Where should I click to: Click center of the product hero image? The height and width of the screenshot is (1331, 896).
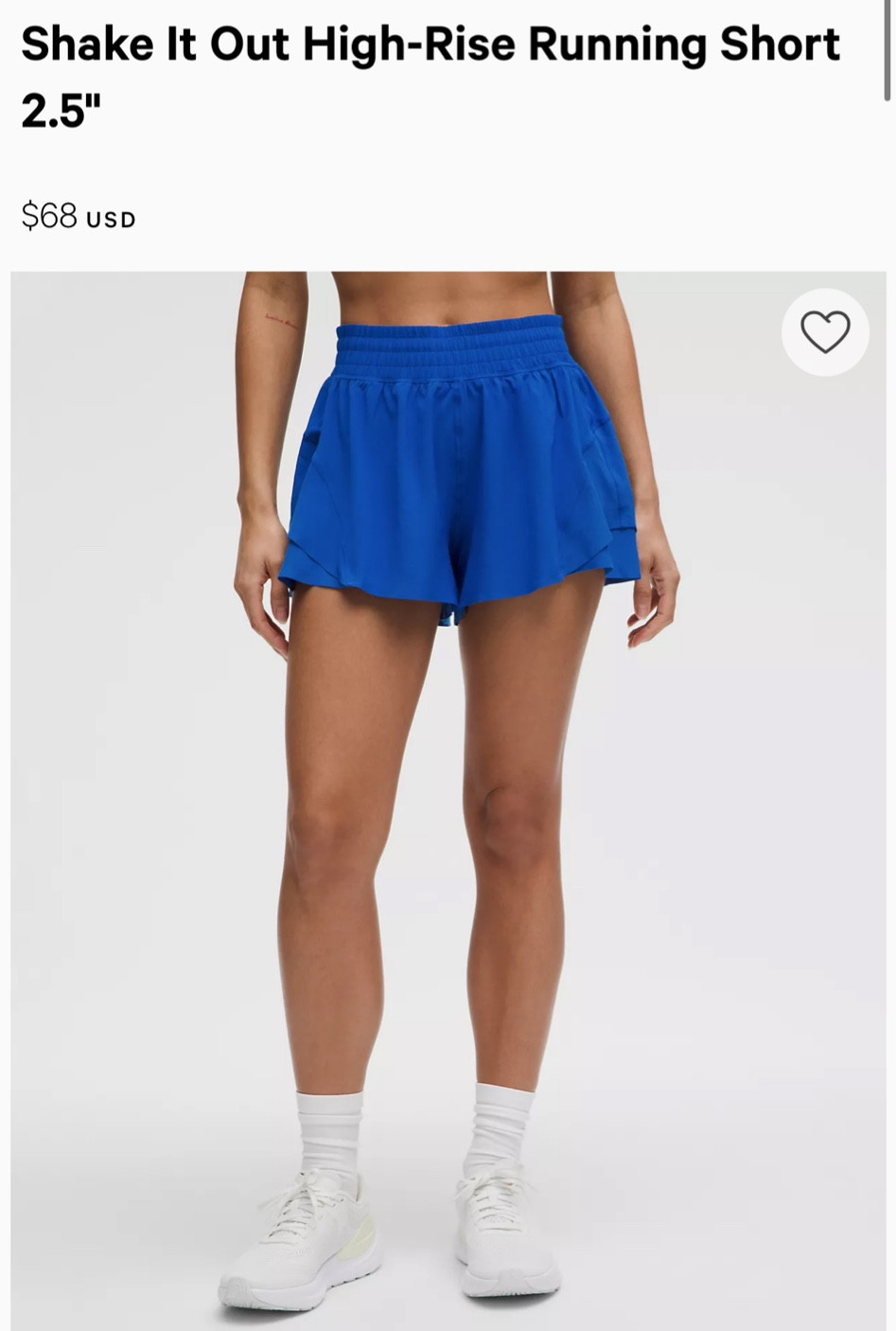tap(448, 800)
